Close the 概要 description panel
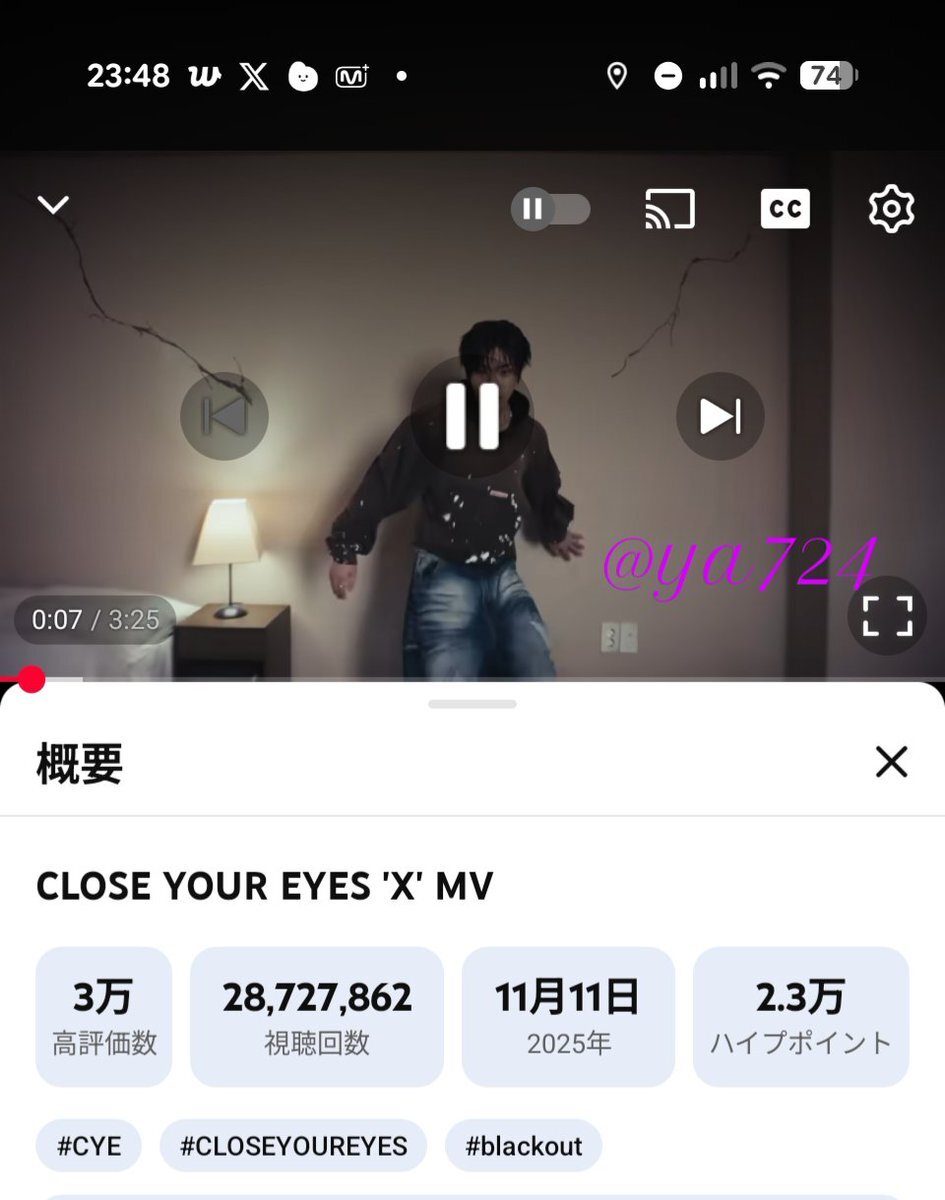Screen dimensions: 945x1200 pos(890,762)
